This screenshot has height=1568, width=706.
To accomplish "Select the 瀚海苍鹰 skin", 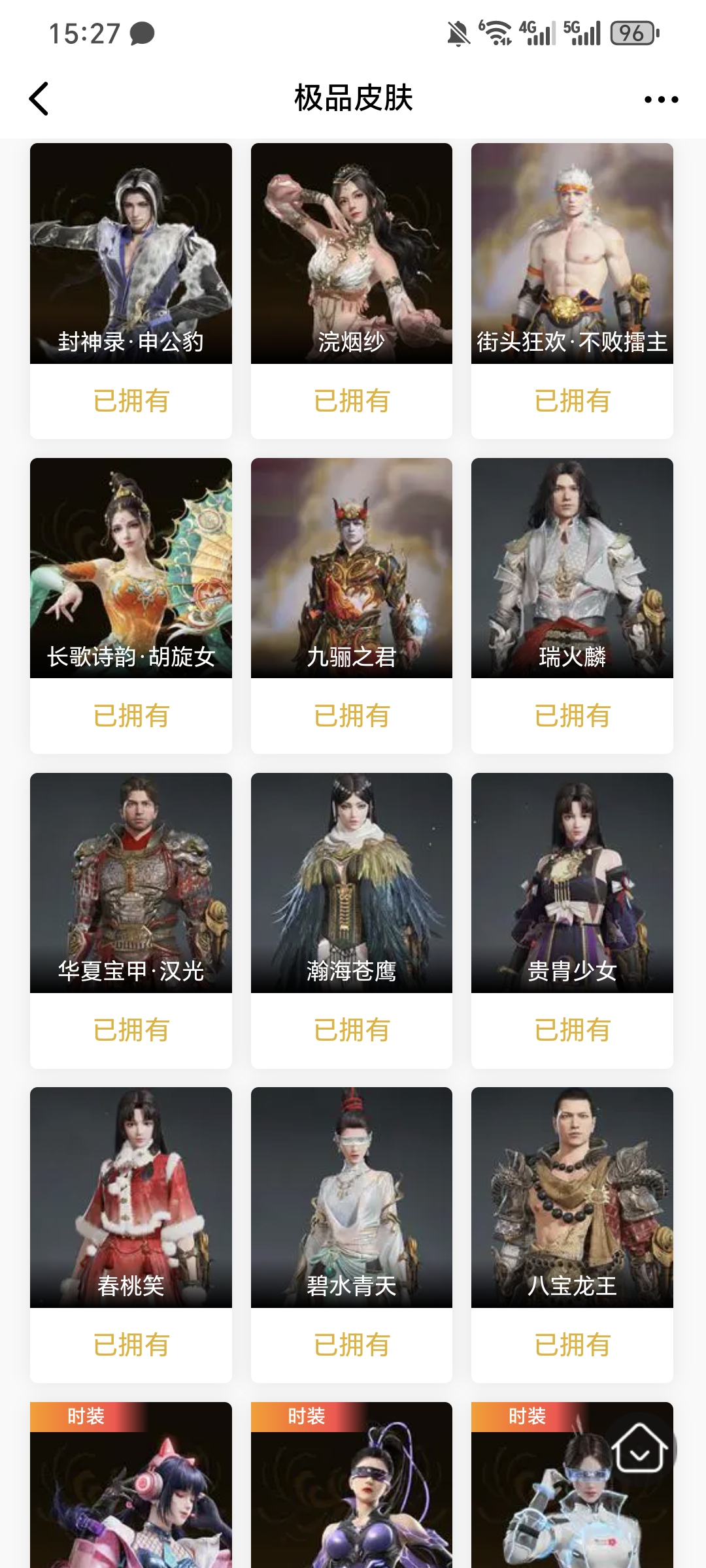I will click(352, 883).
